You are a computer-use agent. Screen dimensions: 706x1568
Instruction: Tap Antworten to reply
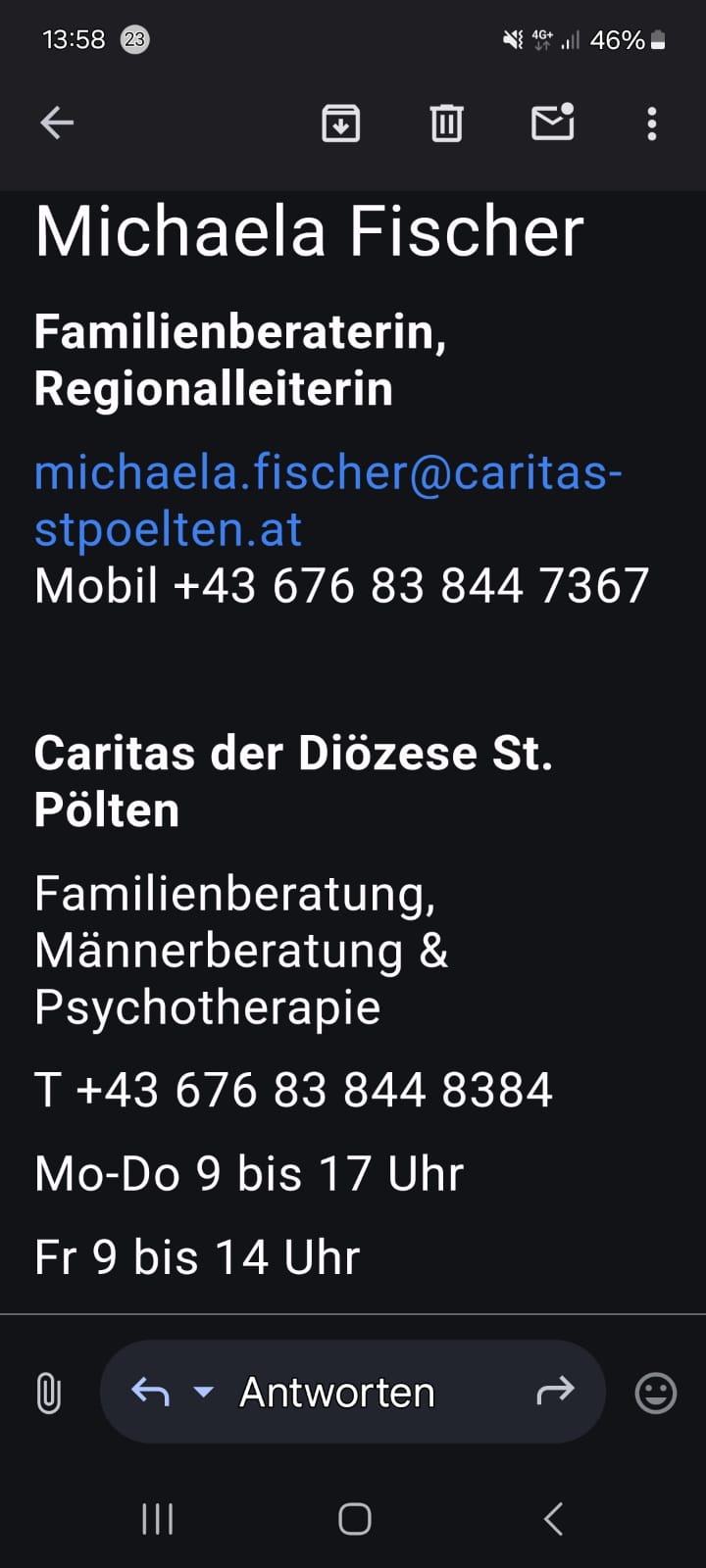pos(337,1392)
